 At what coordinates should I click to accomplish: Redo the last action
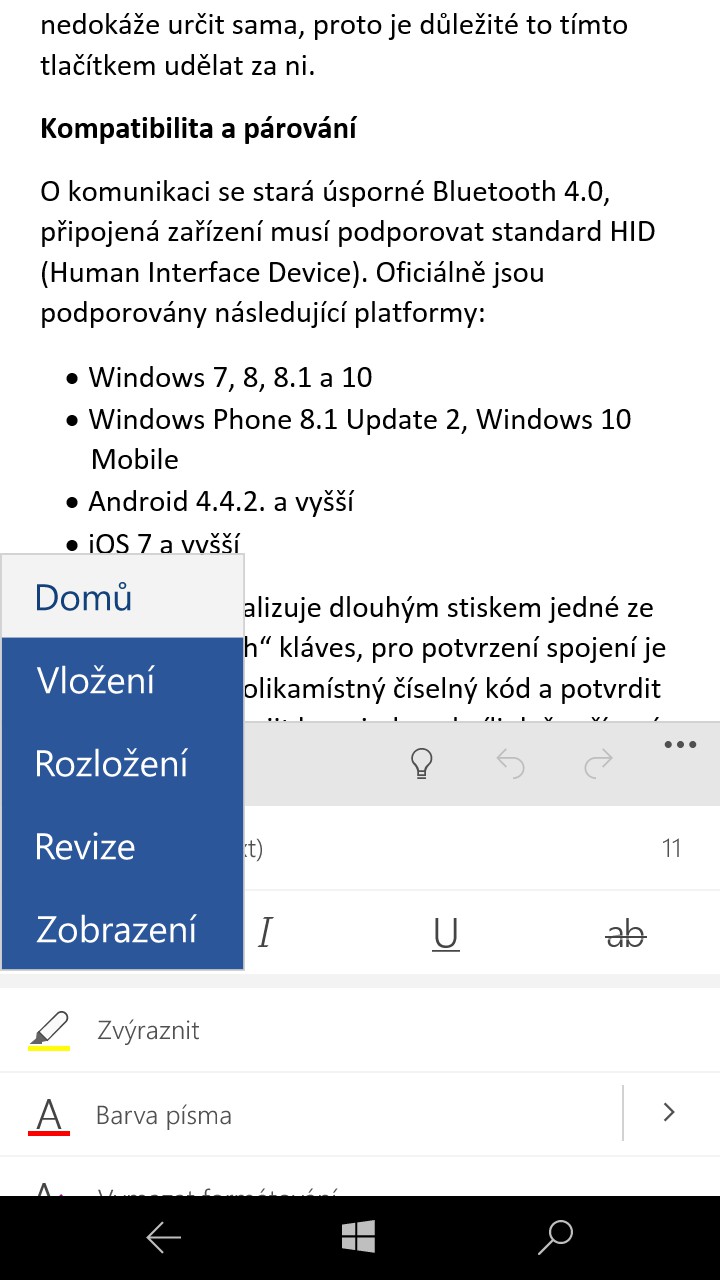point(598,764)
